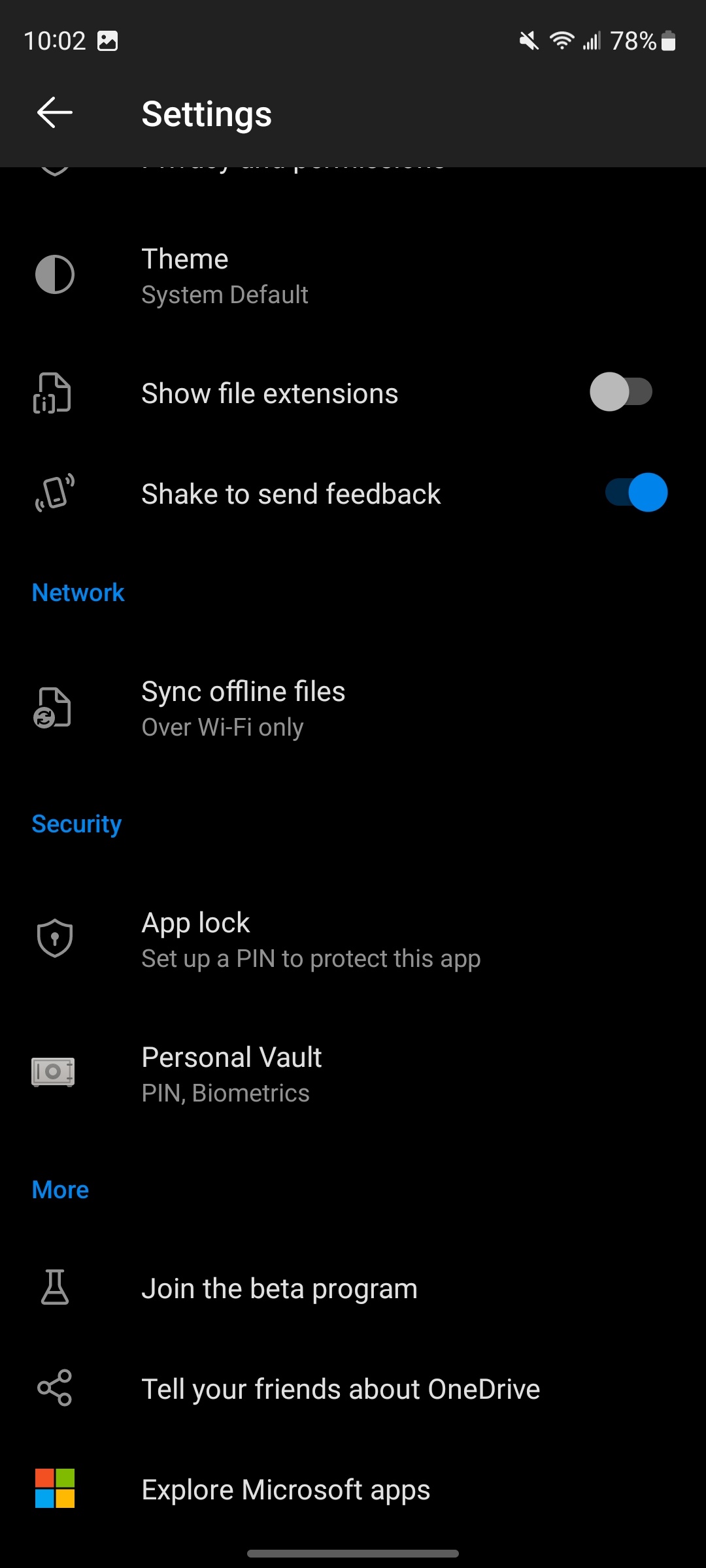Click the beta program flask icon
Image resolution: width=706 pixels, height=1568 pixels.
coord(54,1288)
